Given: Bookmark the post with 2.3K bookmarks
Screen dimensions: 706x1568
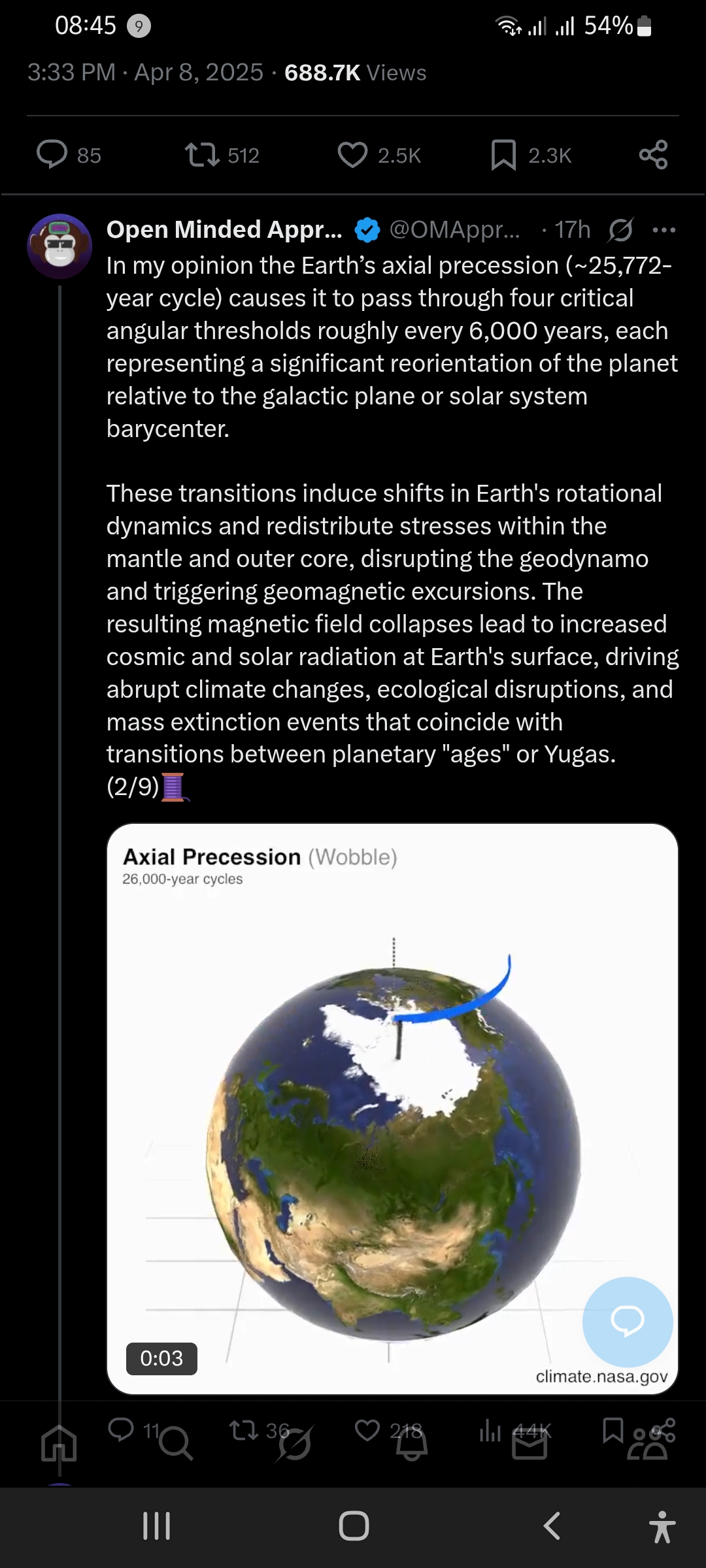Looking at the screenshot, I should click(503, 155).
